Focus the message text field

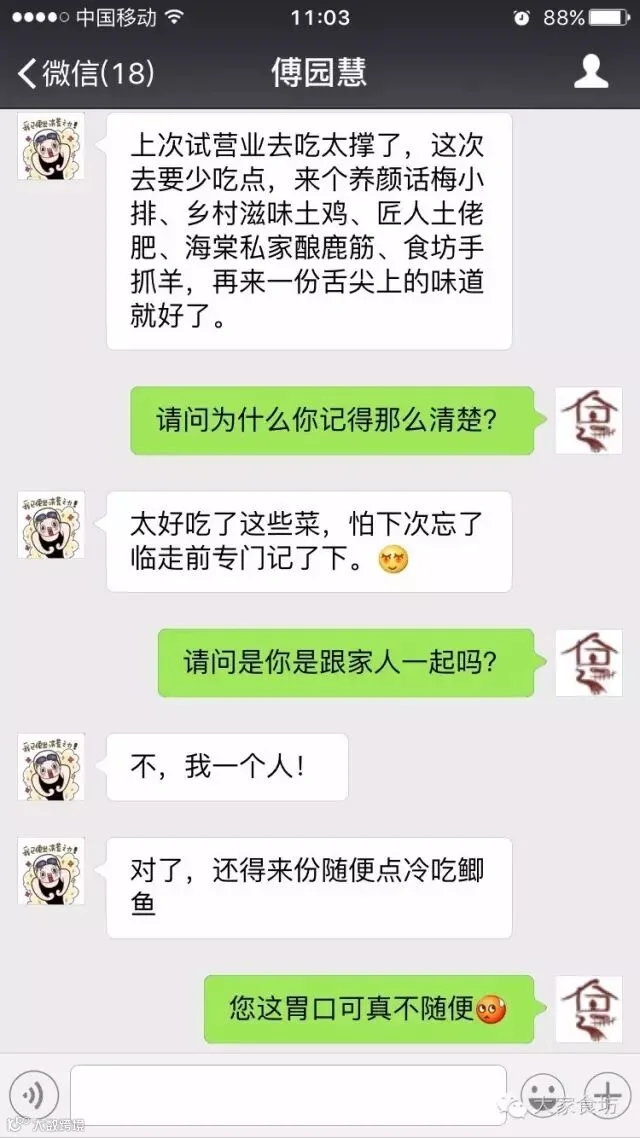point(288,1095)
